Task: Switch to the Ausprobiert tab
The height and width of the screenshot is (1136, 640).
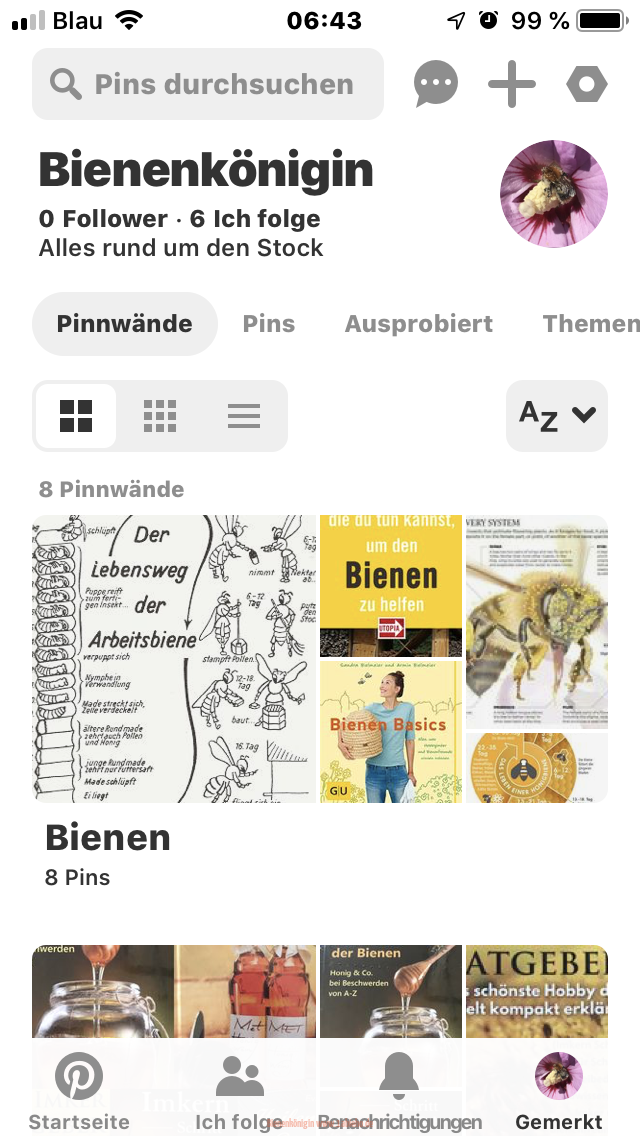Action: point(418,324)
